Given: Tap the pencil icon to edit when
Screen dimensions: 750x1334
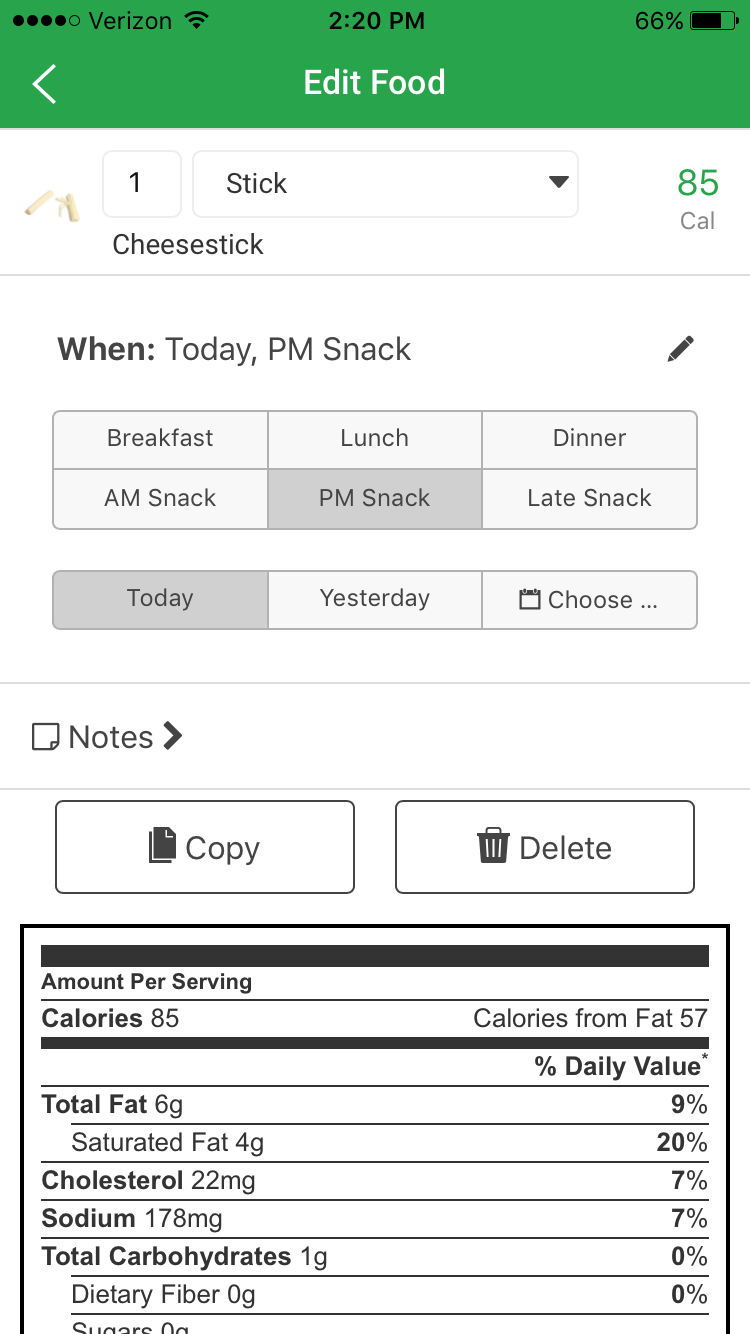Looking at the screenshot, I should pyautogui.click(x=681, y=349).
